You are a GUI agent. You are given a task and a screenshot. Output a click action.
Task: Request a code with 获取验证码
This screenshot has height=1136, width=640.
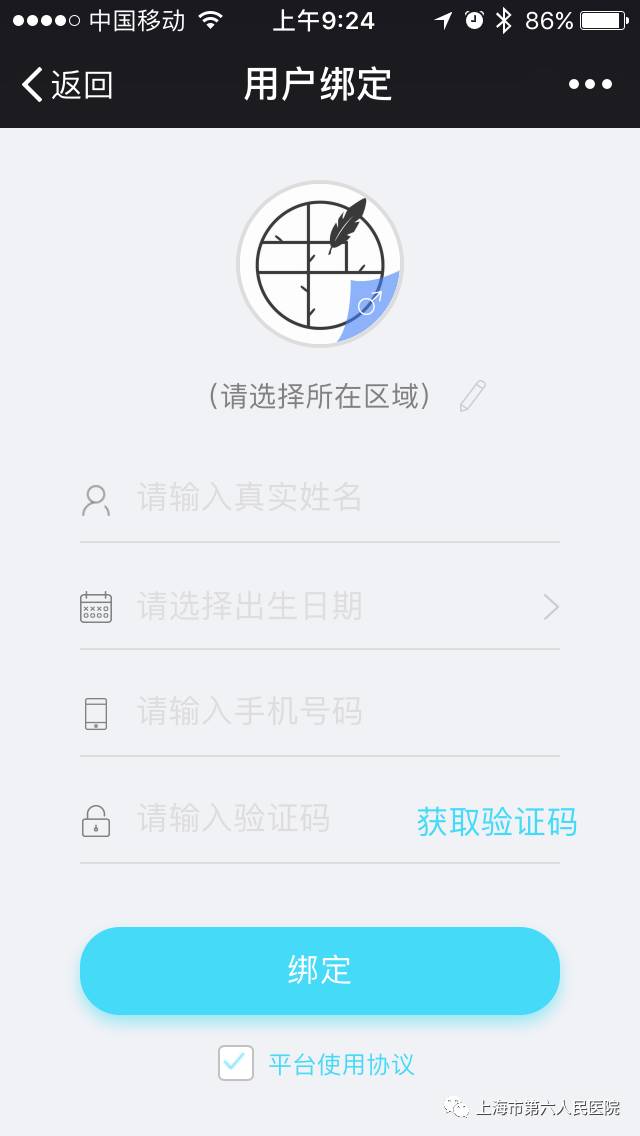tap(497, 822)
